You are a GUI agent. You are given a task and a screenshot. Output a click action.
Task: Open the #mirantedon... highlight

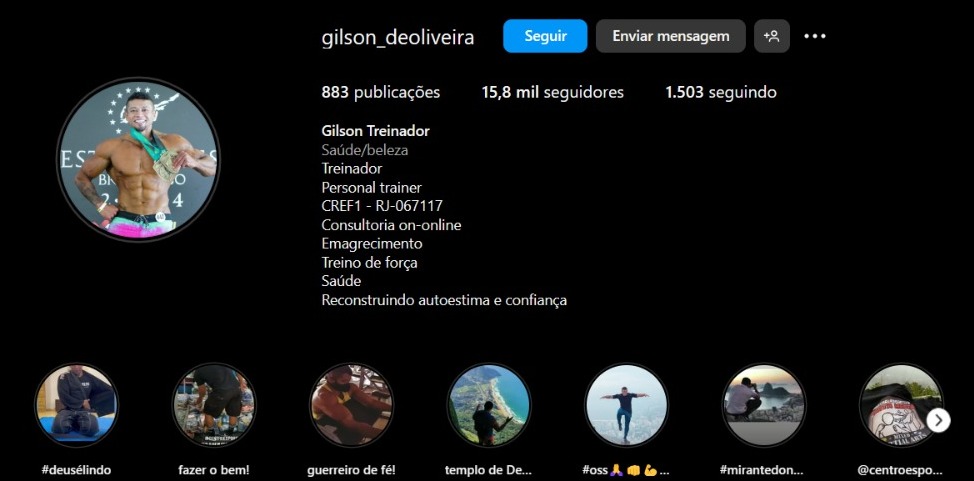(763, 405)
